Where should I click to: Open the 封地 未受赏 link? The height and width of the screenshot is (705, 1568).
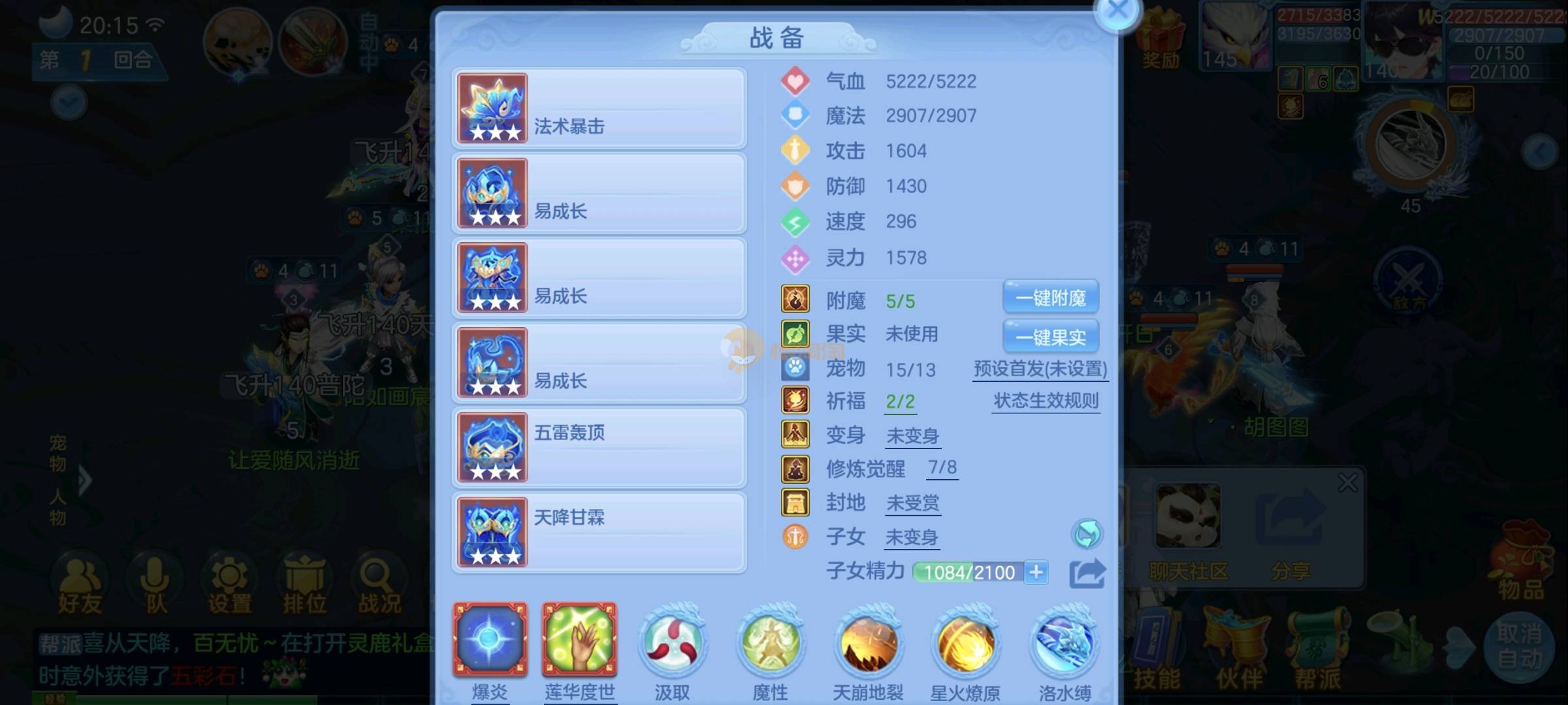[x=912, y=503]
